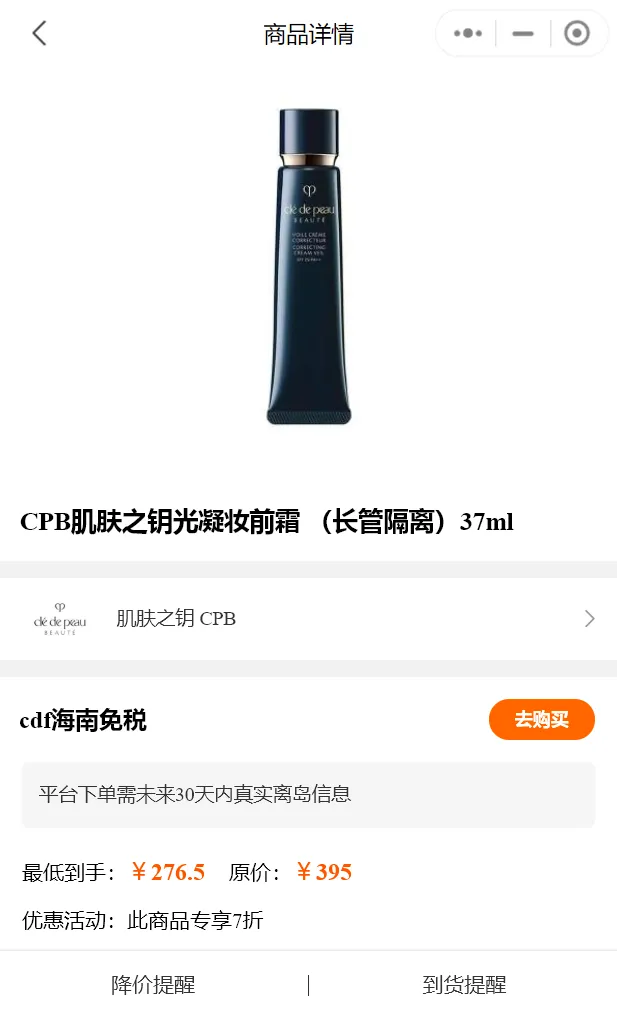The height and width of the screenshot is (1017, 617).
Task: Set a 降价提醒 price-drop alert
Action: 153,985
